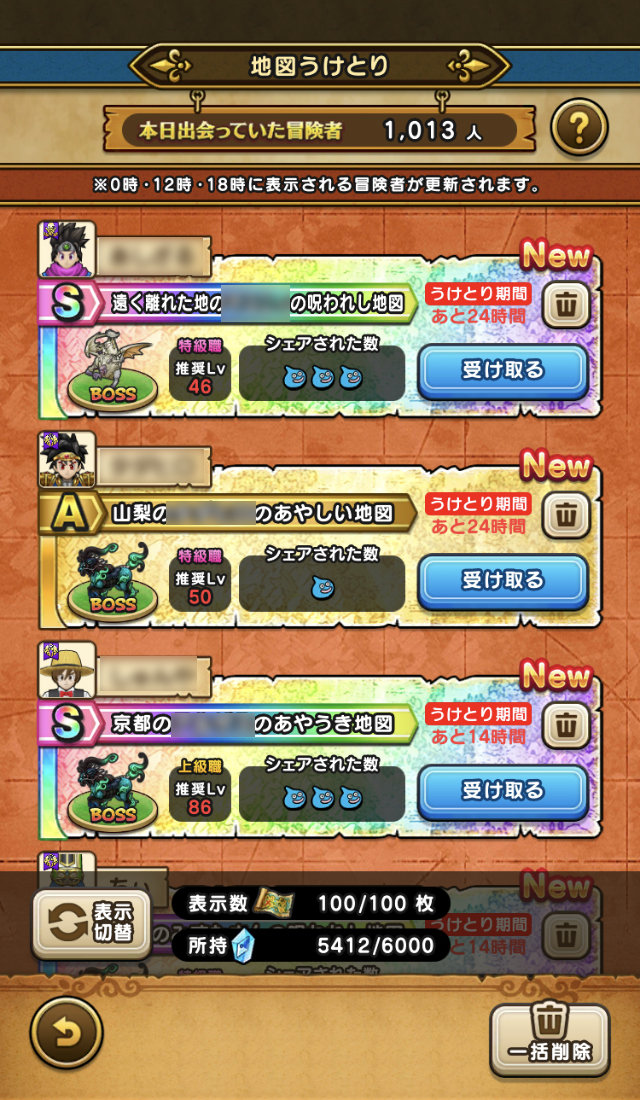Delete the 遠く離れた地 map with trash icon
Image resolution: width=640 pixels, height=1100 pixels.
click(566, 304)
